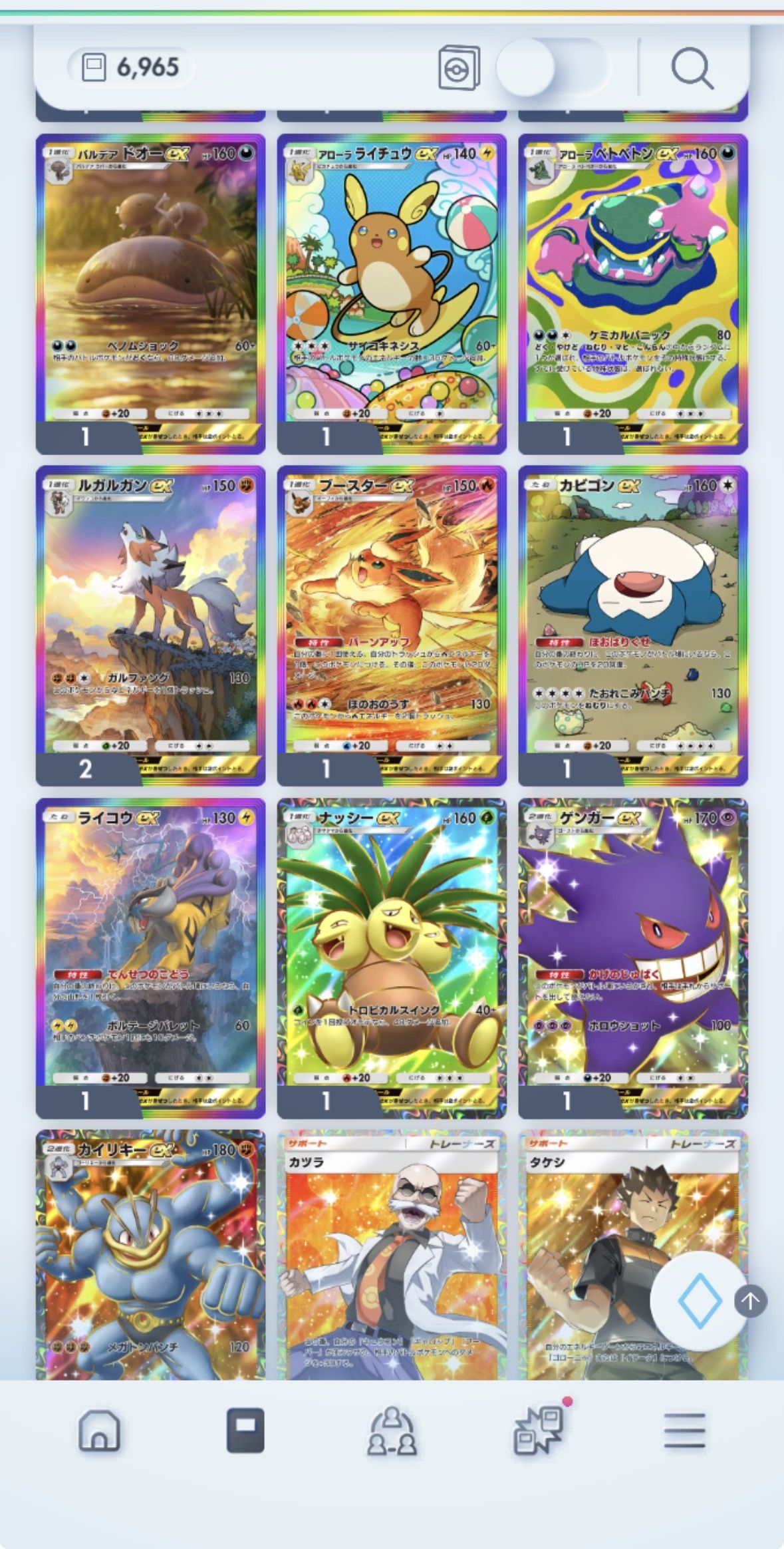Switch to the social hub tab
Viewport: 784px width, 1549px height.
[392, 1429]
